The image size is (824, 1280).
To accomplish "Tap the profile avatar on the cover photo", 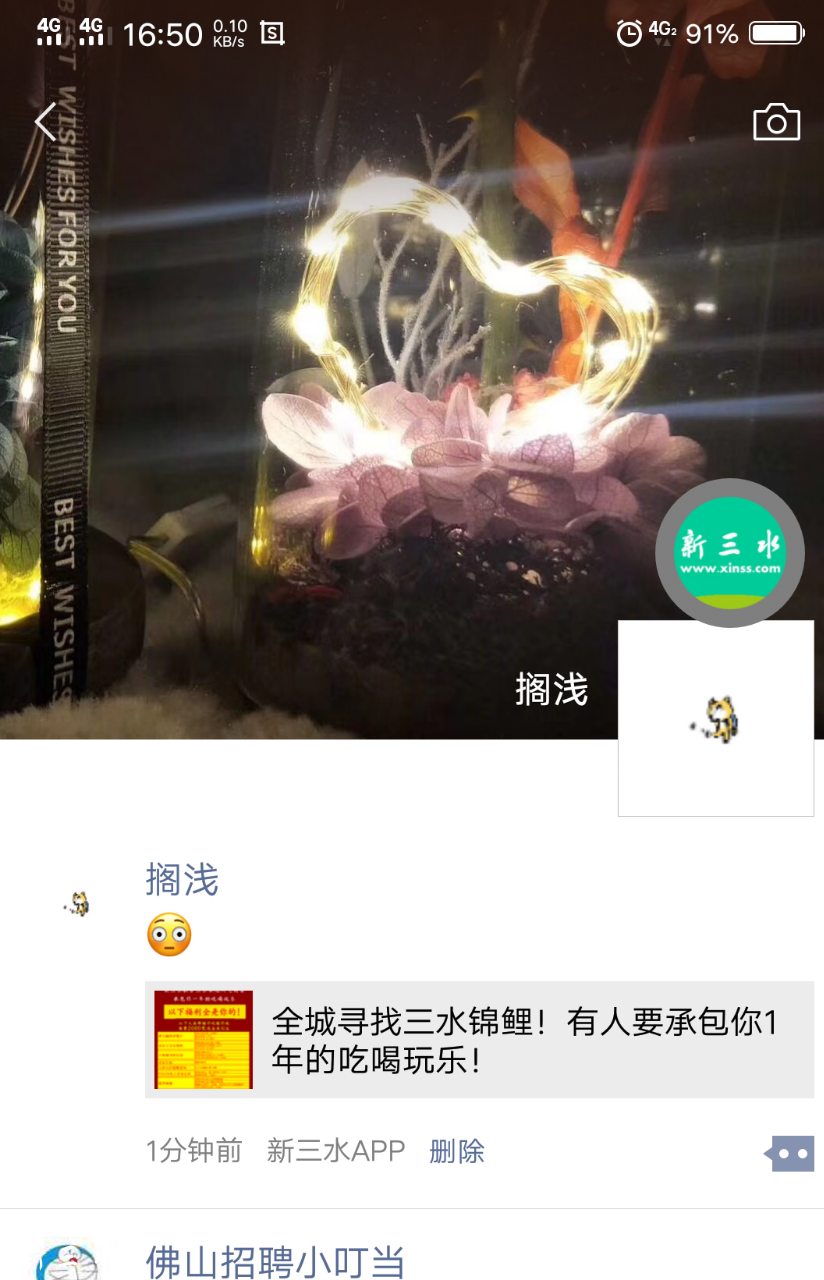I will point(715,718).
